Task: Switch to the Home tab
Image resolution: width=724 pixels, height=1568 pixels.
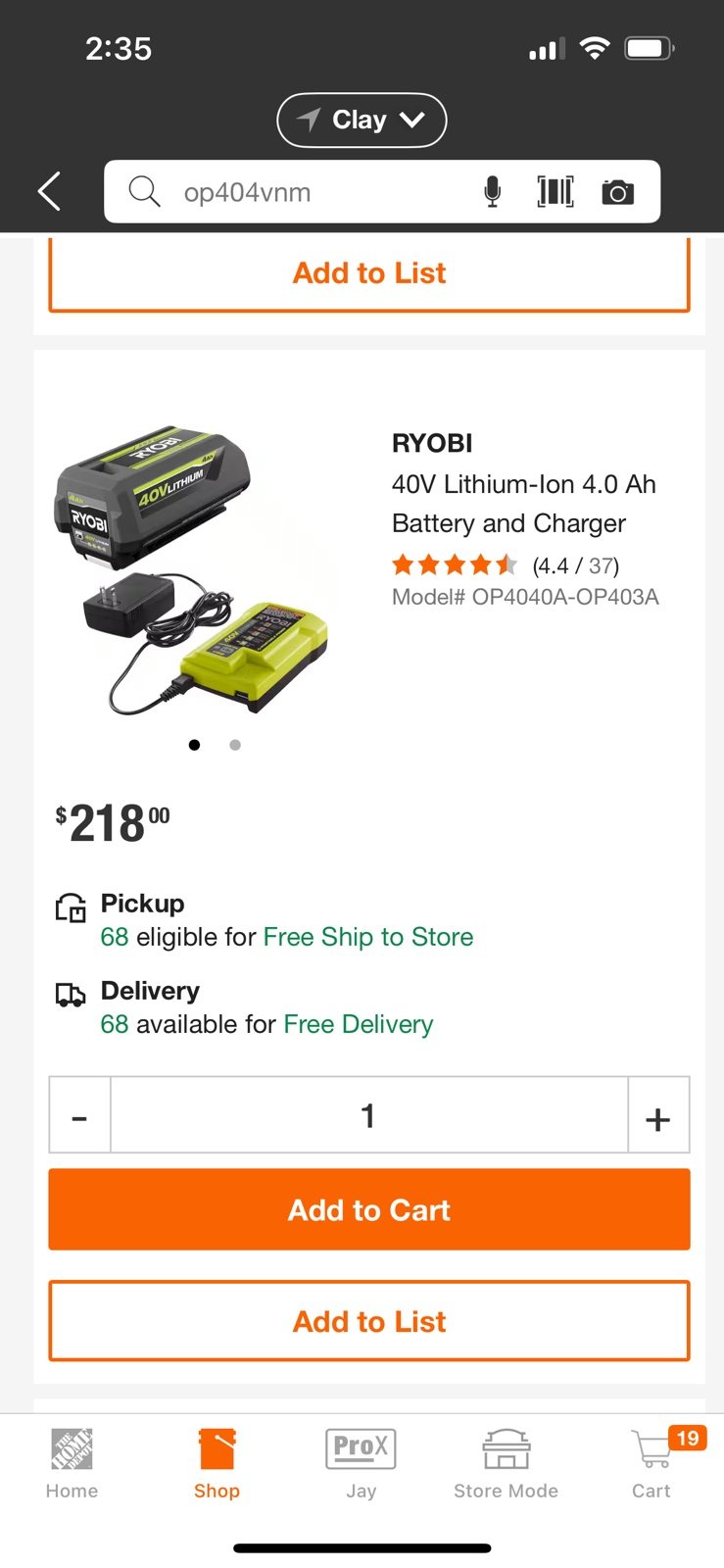Action: click(72, 1463)
